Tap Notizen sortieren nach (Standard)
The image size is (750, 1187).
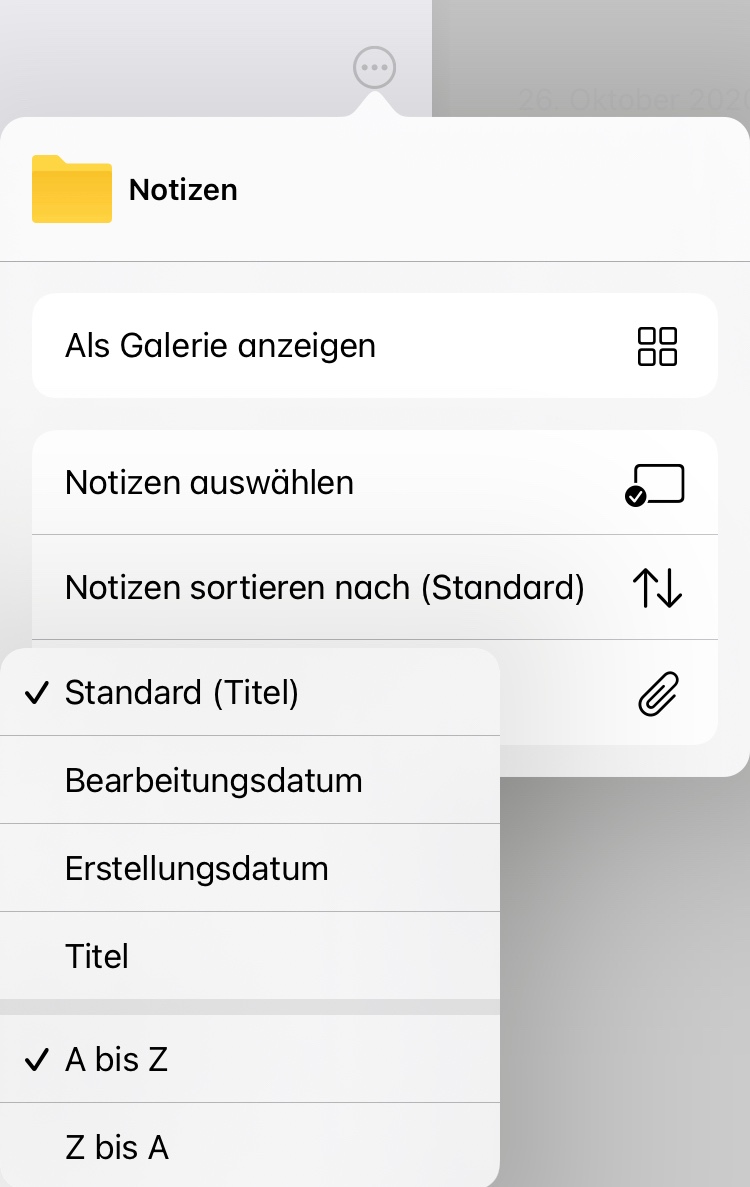point(375,588)
